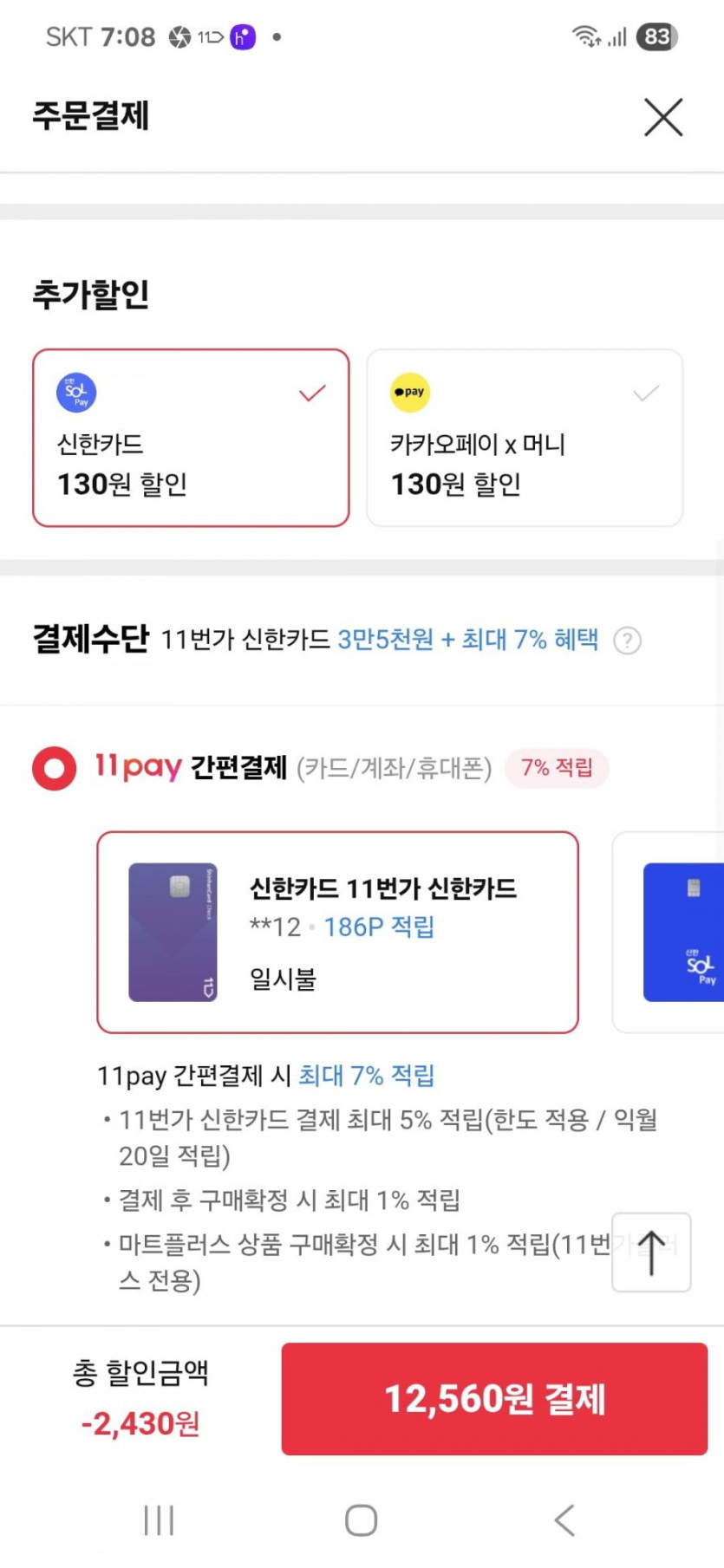Screen dimensions: 724x1568
Task: Pick the 11번가 신한카드 ending in 12
Action: 337,932
